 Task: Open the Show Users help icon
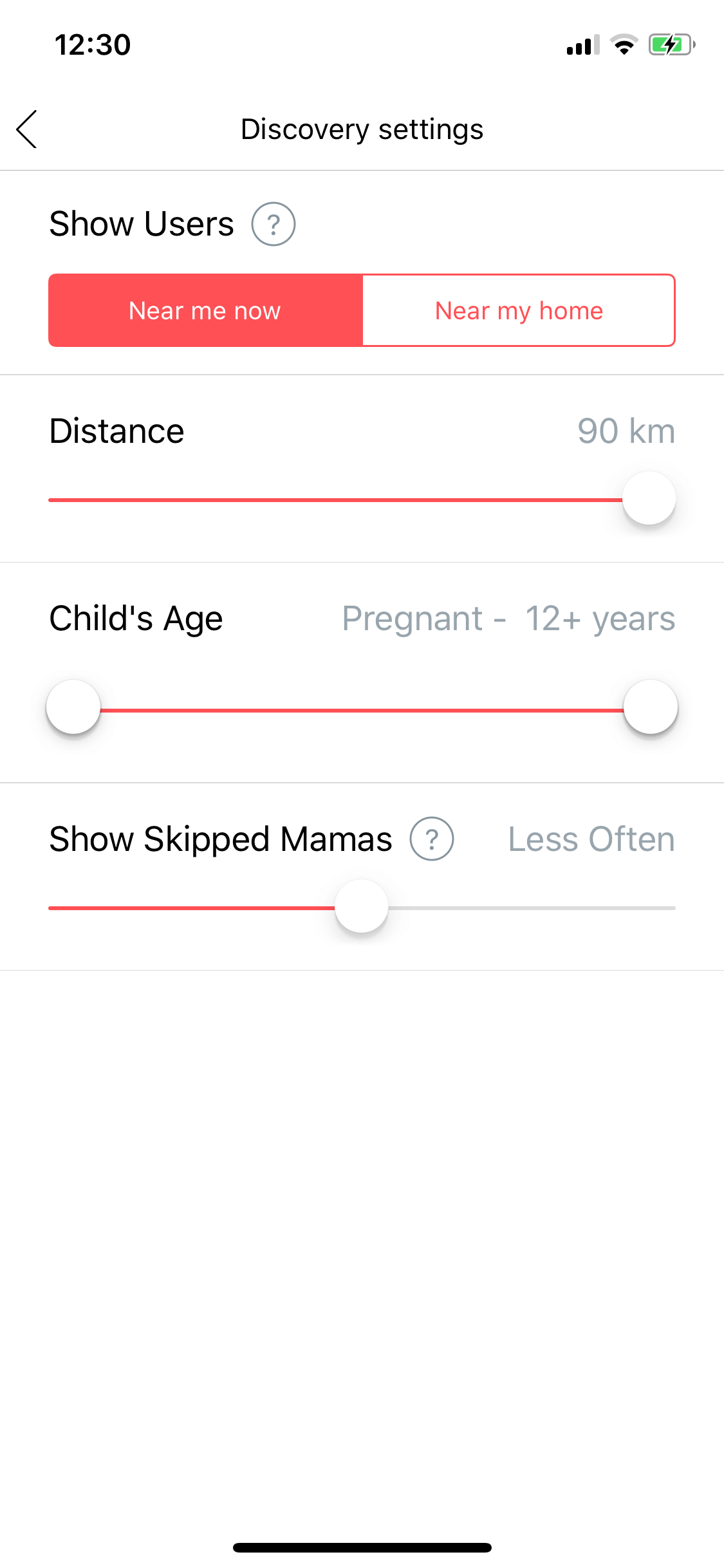274,224
